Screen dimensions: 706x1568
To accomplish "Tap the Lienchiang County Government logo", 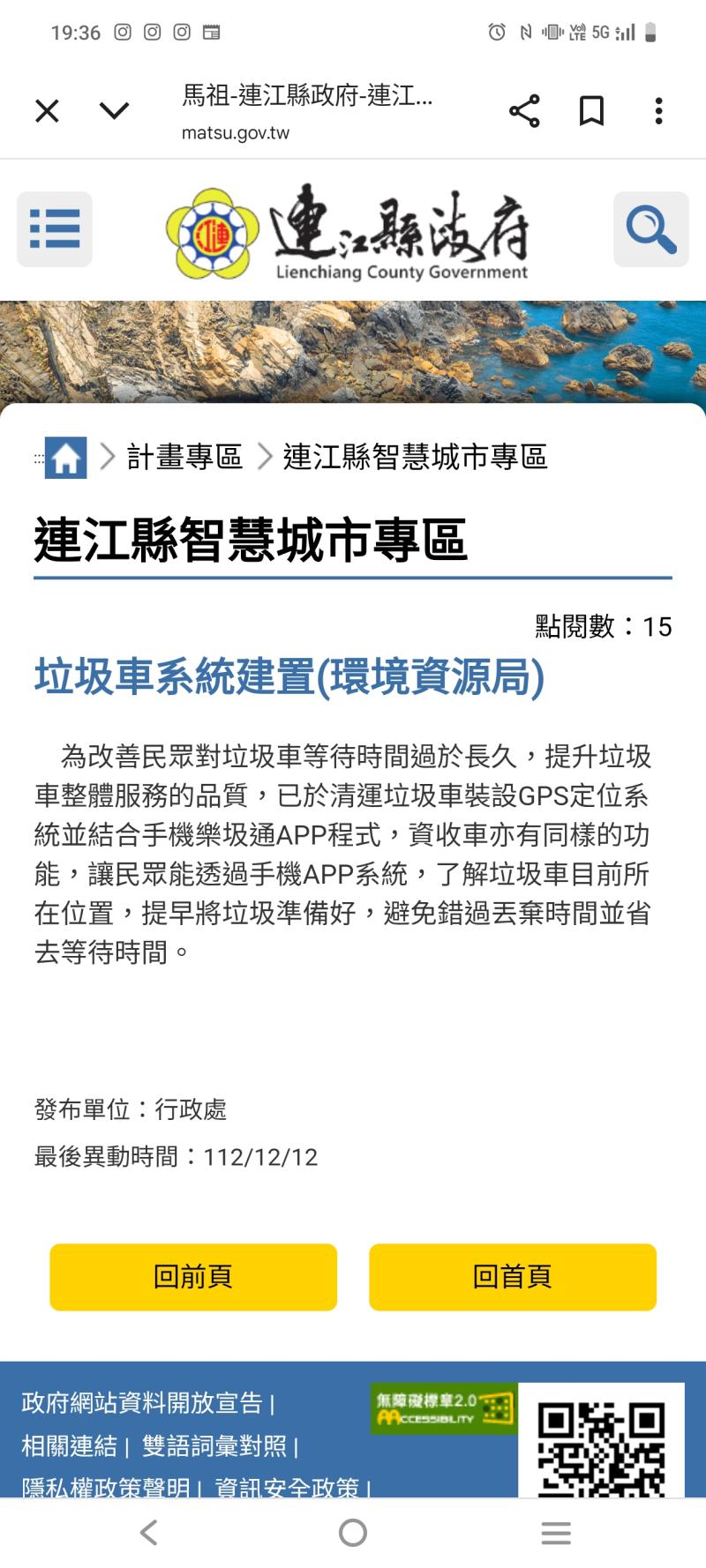I will (349, 234).
